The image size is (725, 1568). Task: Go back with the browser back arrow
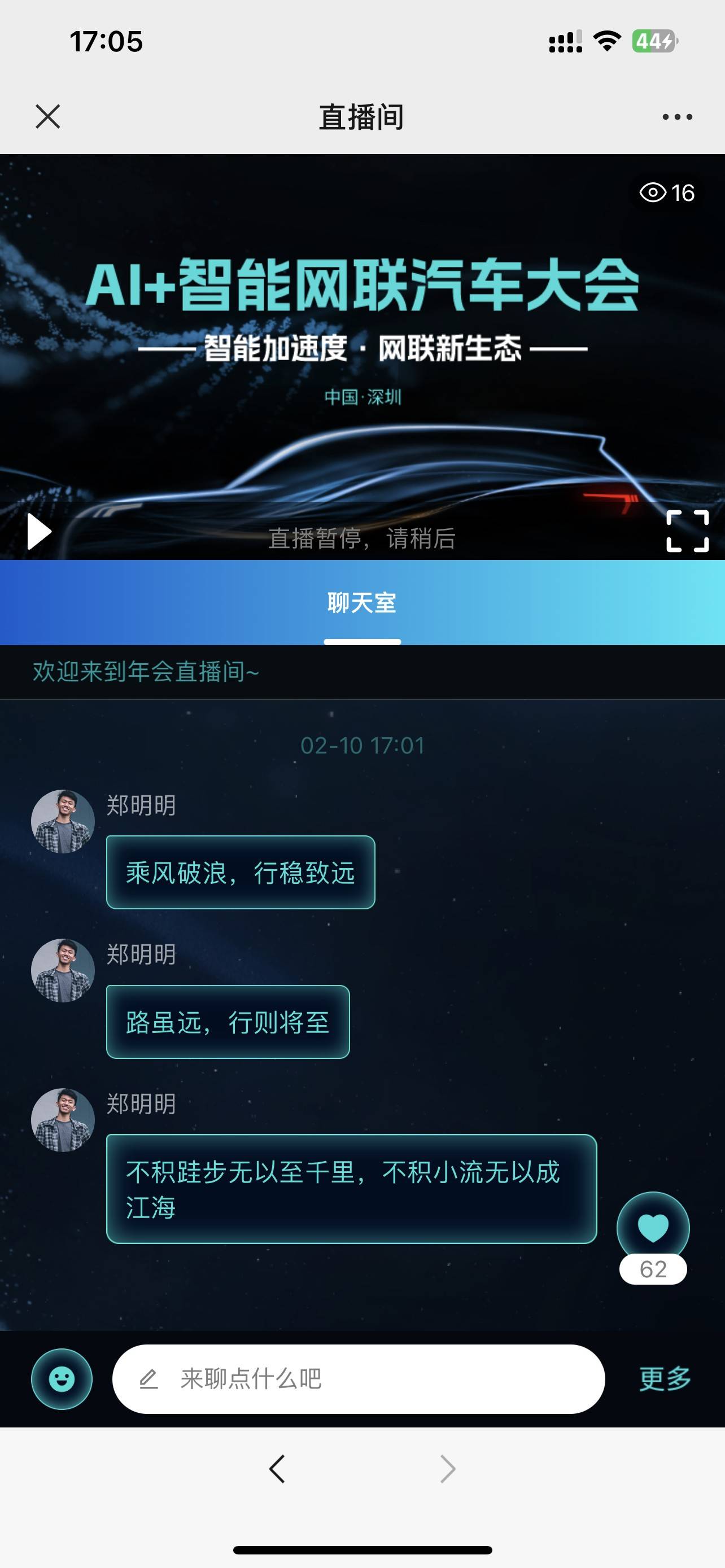click(278, 1469)
